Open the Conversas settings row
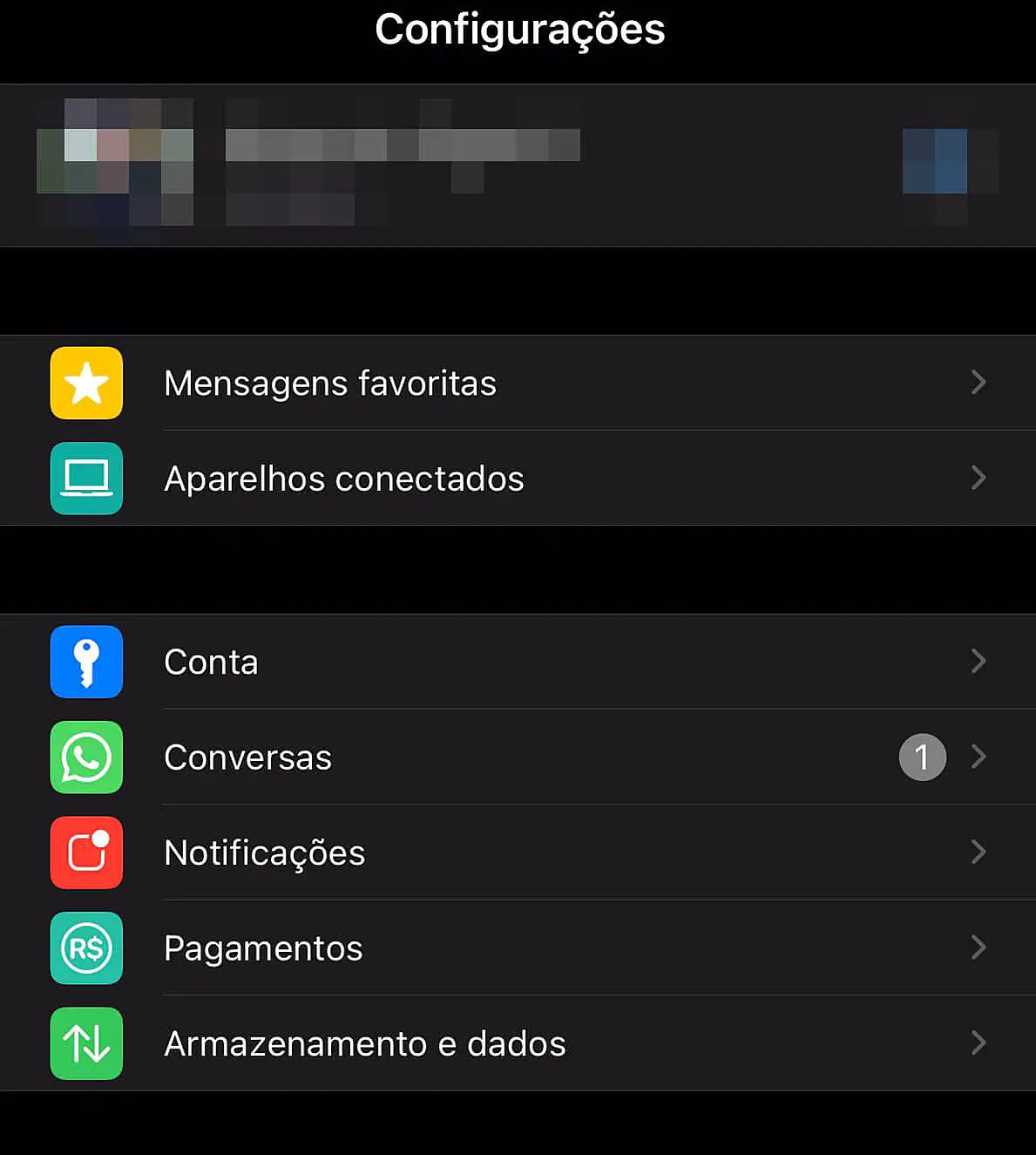 [436, 758]
